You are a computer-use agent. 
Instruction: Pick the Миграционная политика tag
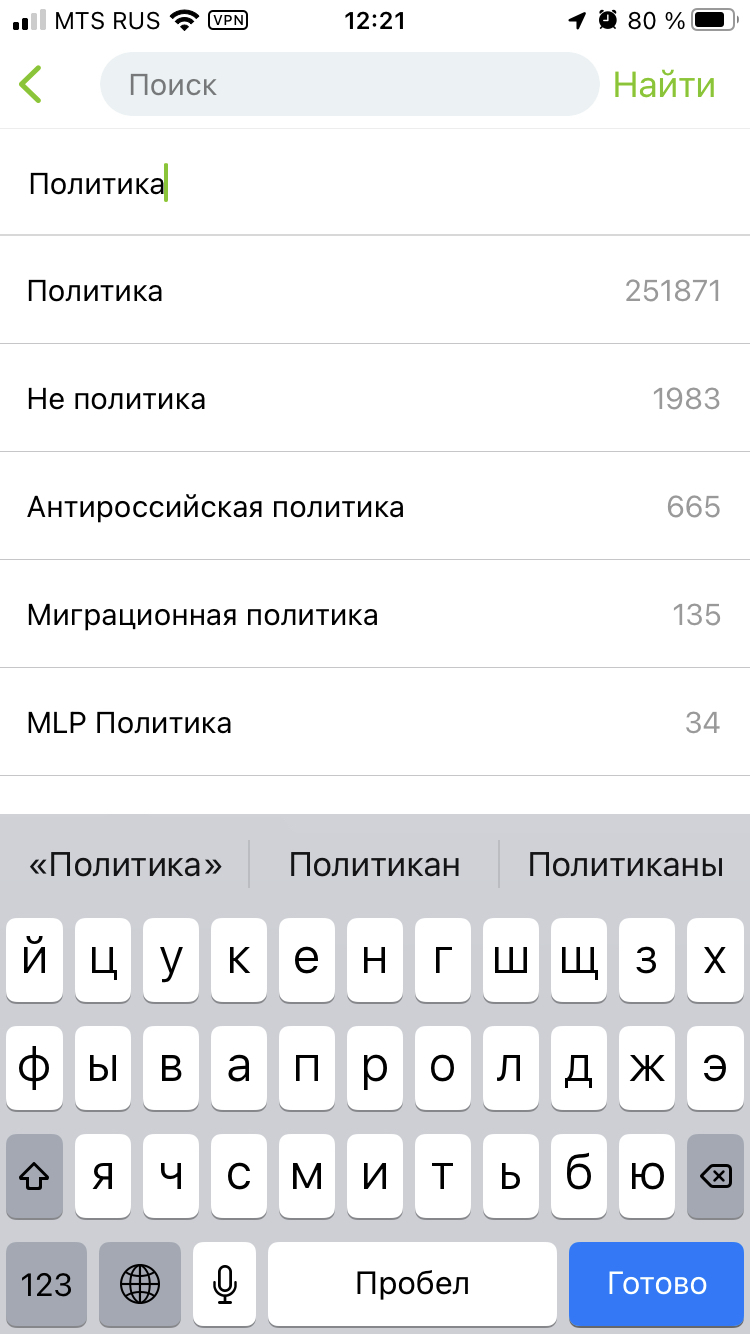tap(374, 615)
